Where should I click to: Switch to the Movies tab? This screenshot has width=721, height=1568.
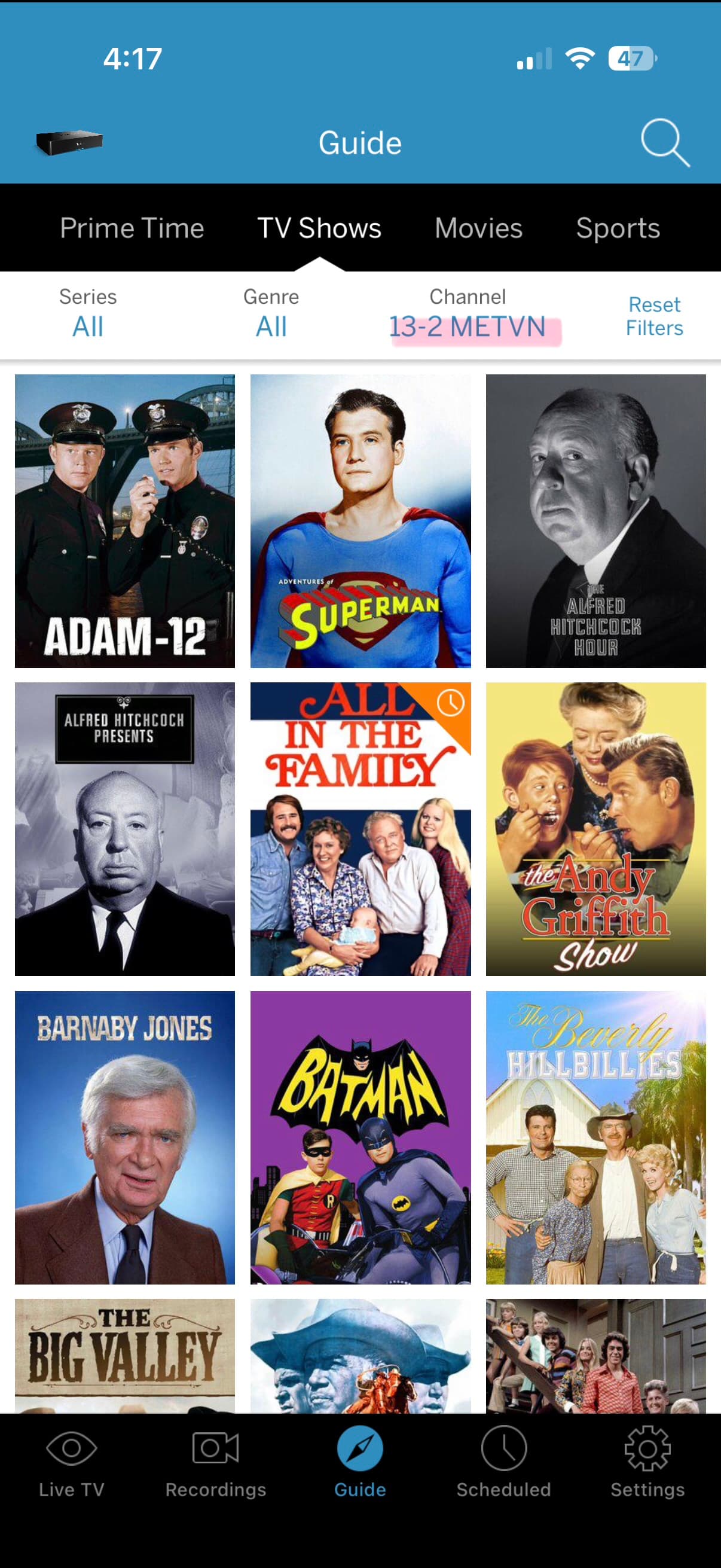478,228
